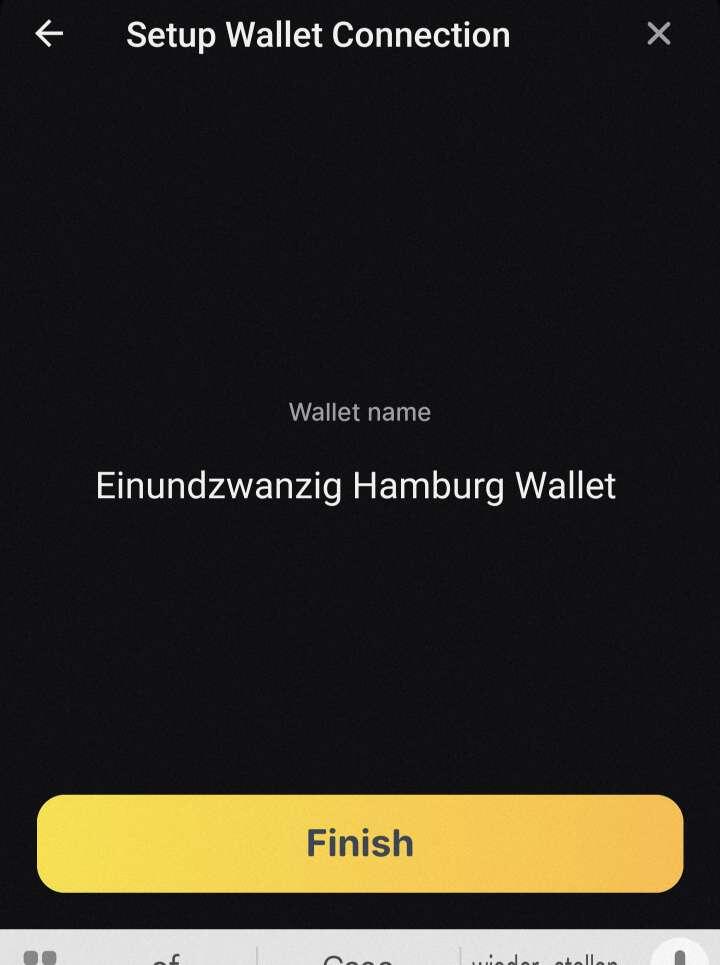Close the Setup Wallet Connection screen
Image resolution: width=720 pixels, height=965 pixels.
click(x=658, y=34)
